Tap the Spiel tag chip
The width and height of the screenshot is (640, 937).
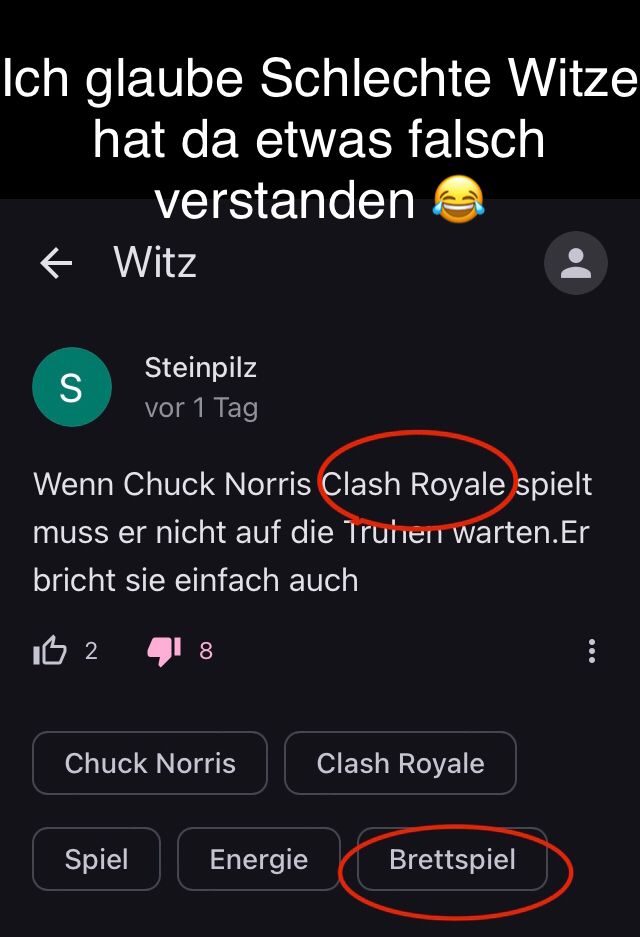coord(96,859)
